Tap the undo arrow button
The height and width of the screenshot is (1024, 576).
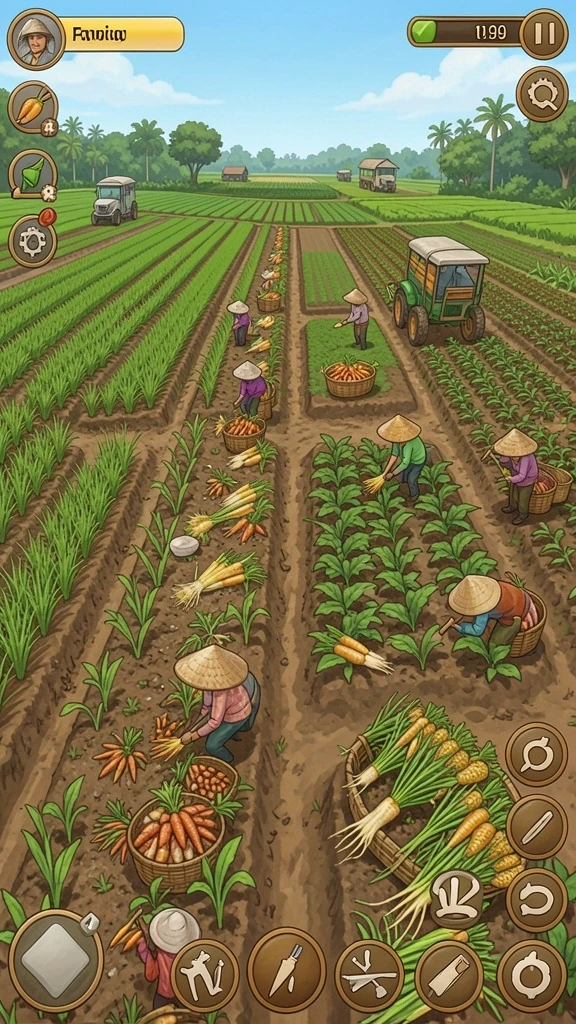[537, 900]
